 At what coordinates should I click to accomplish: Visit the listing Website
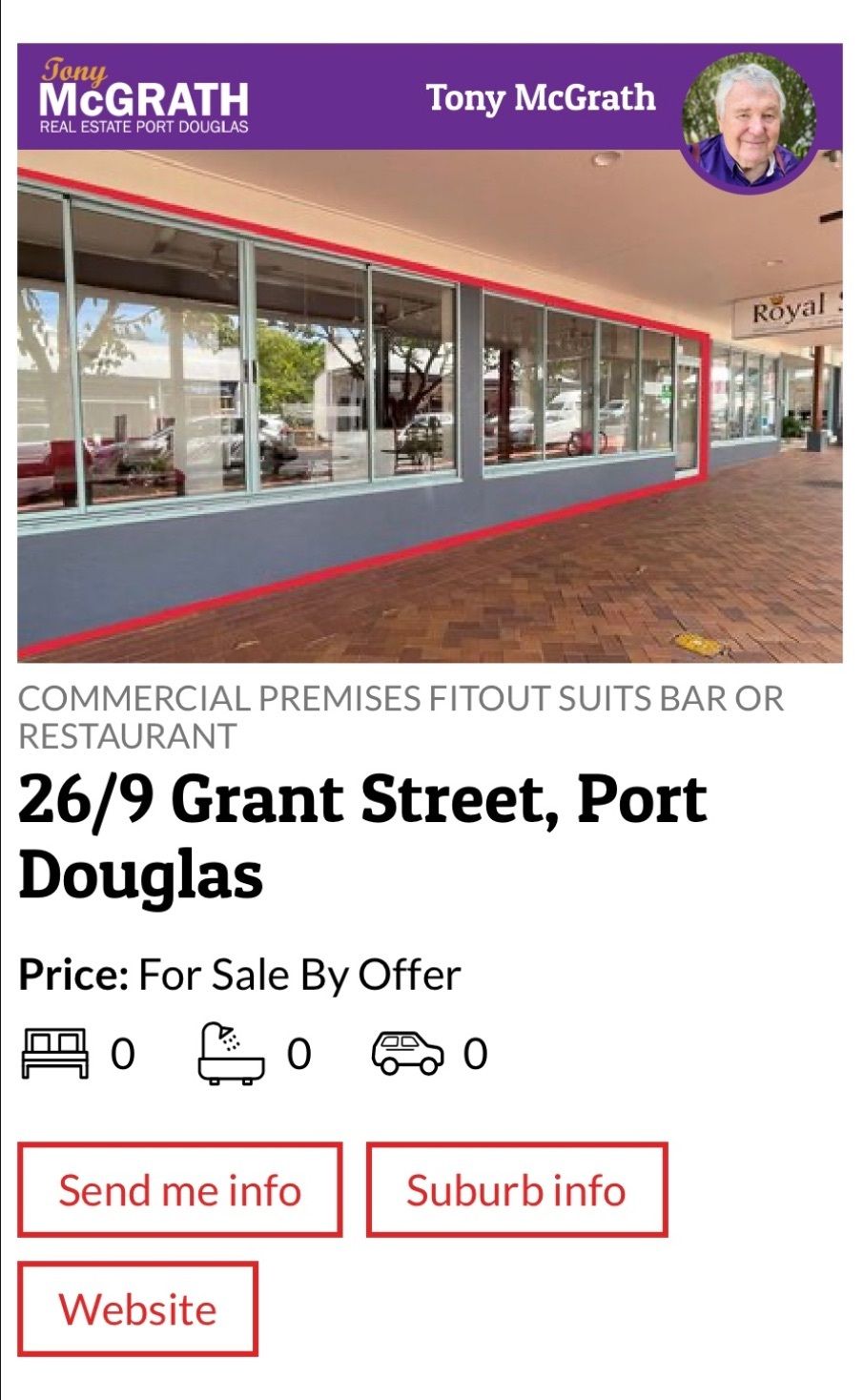pos(137,1308)
